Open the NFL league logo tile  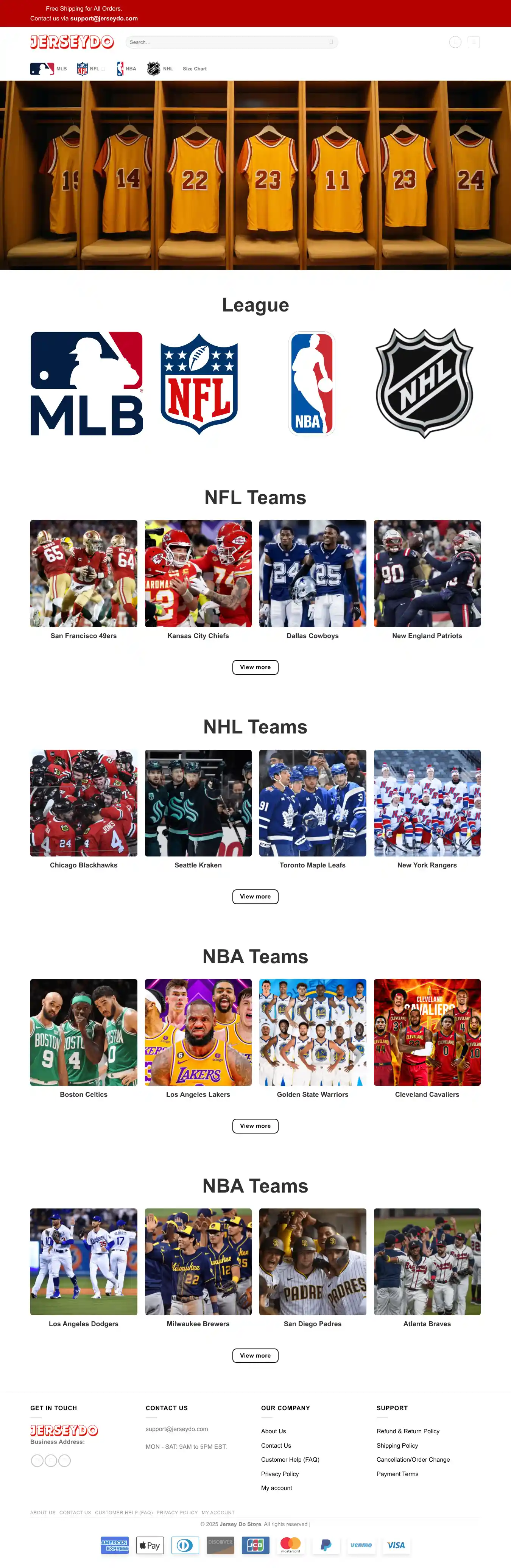199,383
